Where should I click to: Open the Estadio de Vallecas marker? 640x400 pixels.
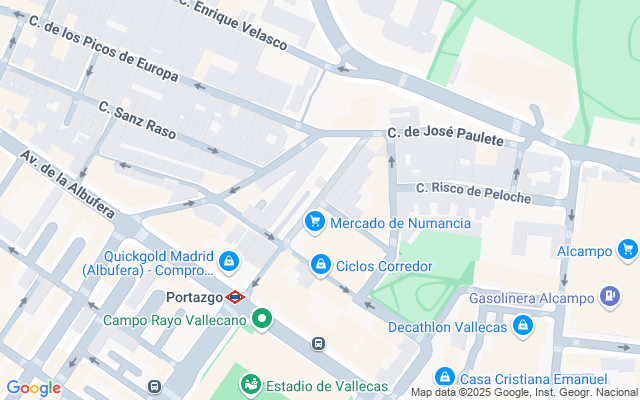tap(250, 385)
